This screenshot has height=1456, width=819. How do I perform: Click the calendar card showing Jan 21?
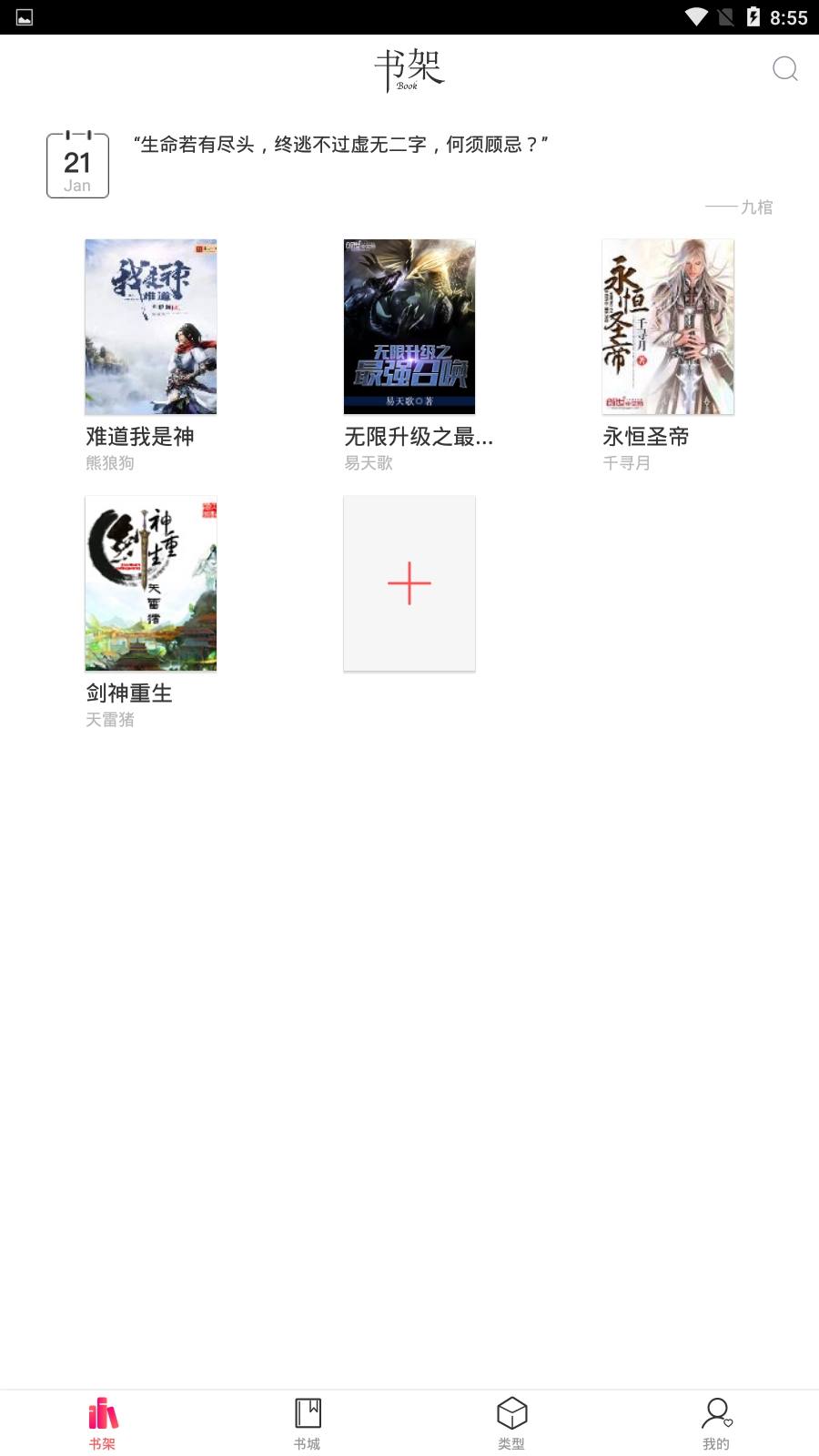point(78,164)
